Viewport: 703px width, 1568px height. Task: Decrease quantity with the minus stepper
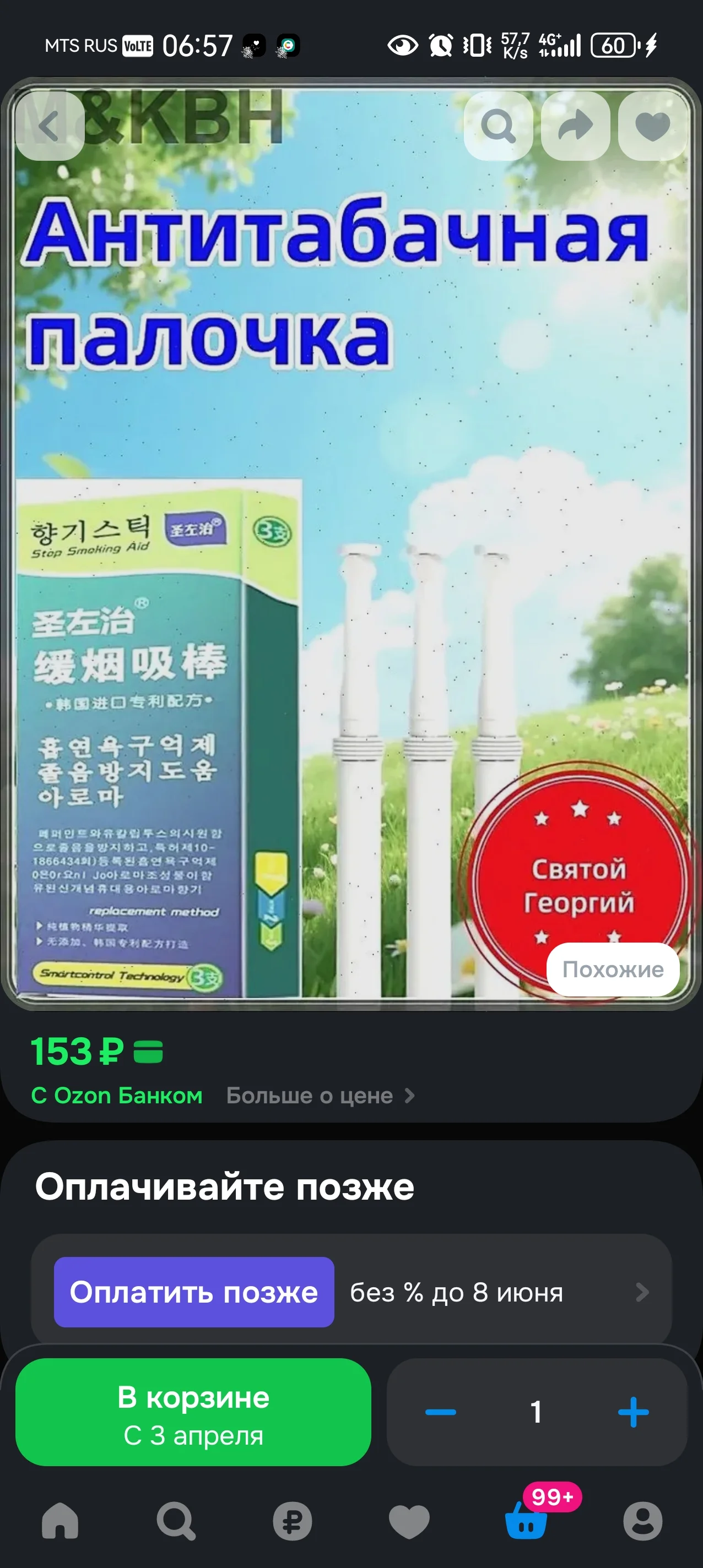(x=440, y=1413)
